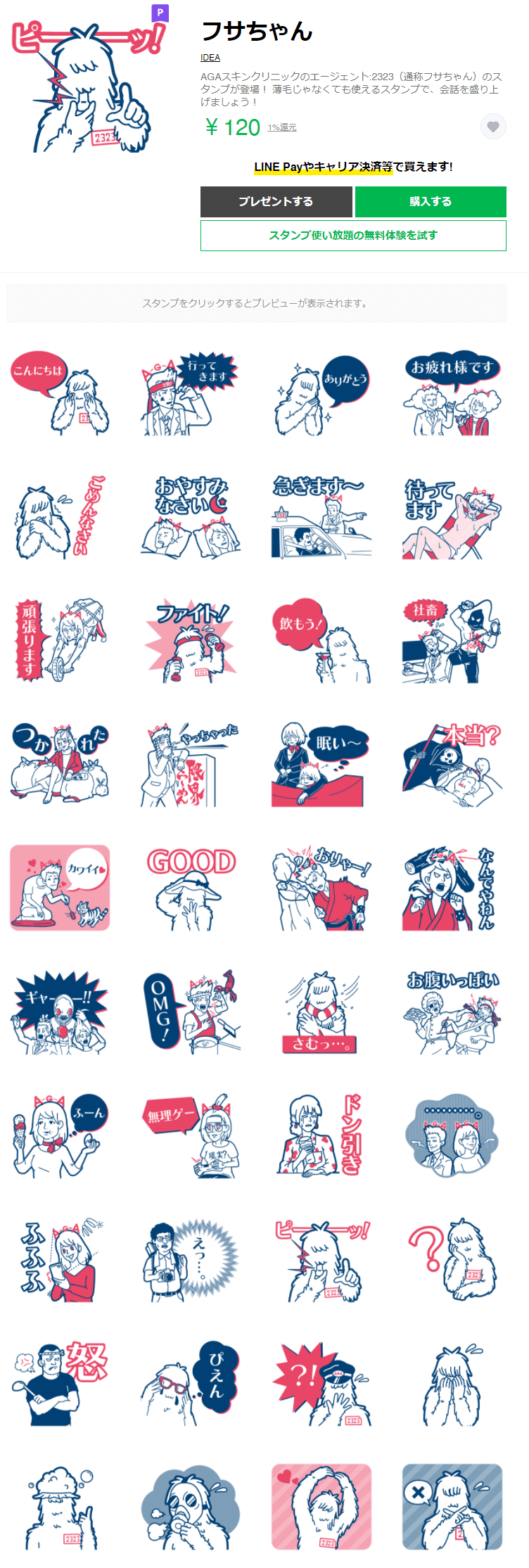The height and width of the screenshot is (1568, 529).
Task: Tap the プレゼントする gift button
Action: click(x=276, y=202)
